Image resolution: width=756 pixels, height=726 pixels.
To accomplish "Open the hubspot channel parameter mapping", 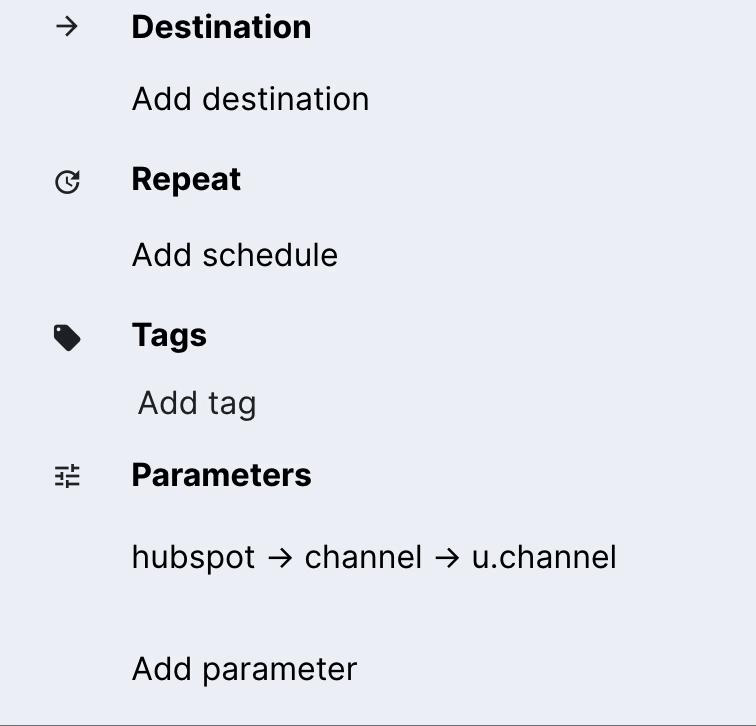I will 374,557.
